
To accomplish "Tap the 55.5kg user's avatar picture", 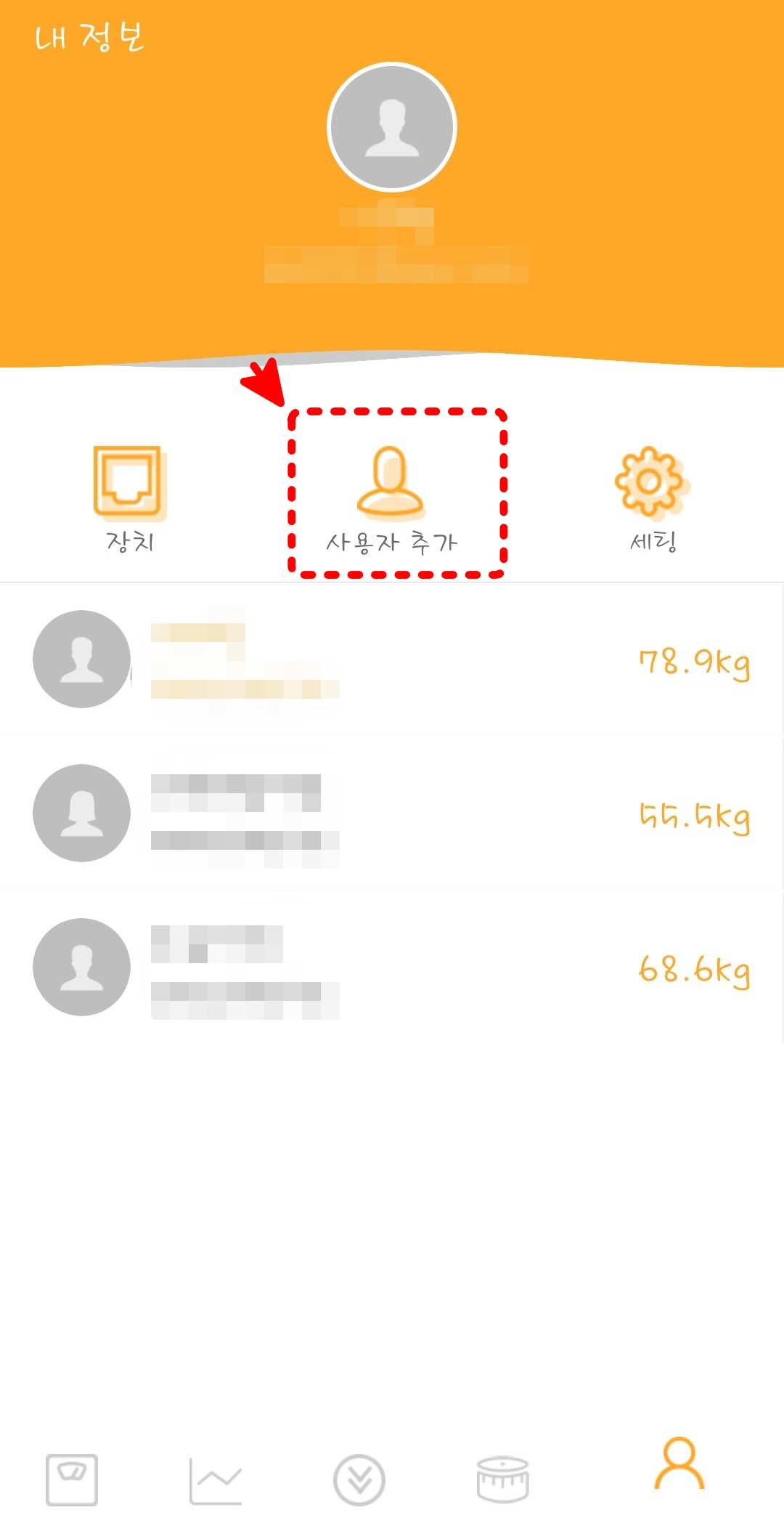I will click(81, 813).
